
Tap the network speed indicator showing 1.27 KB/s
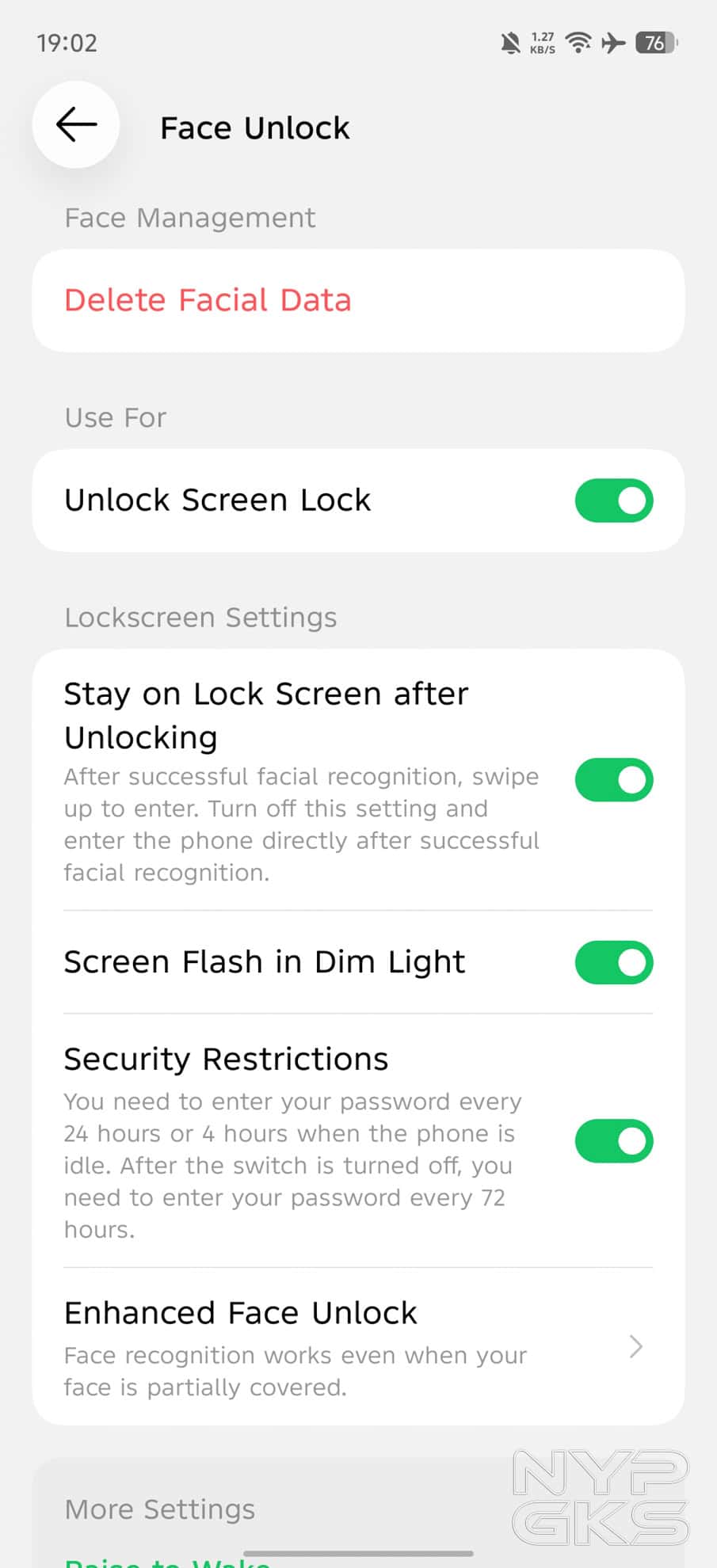coord(543,43)
